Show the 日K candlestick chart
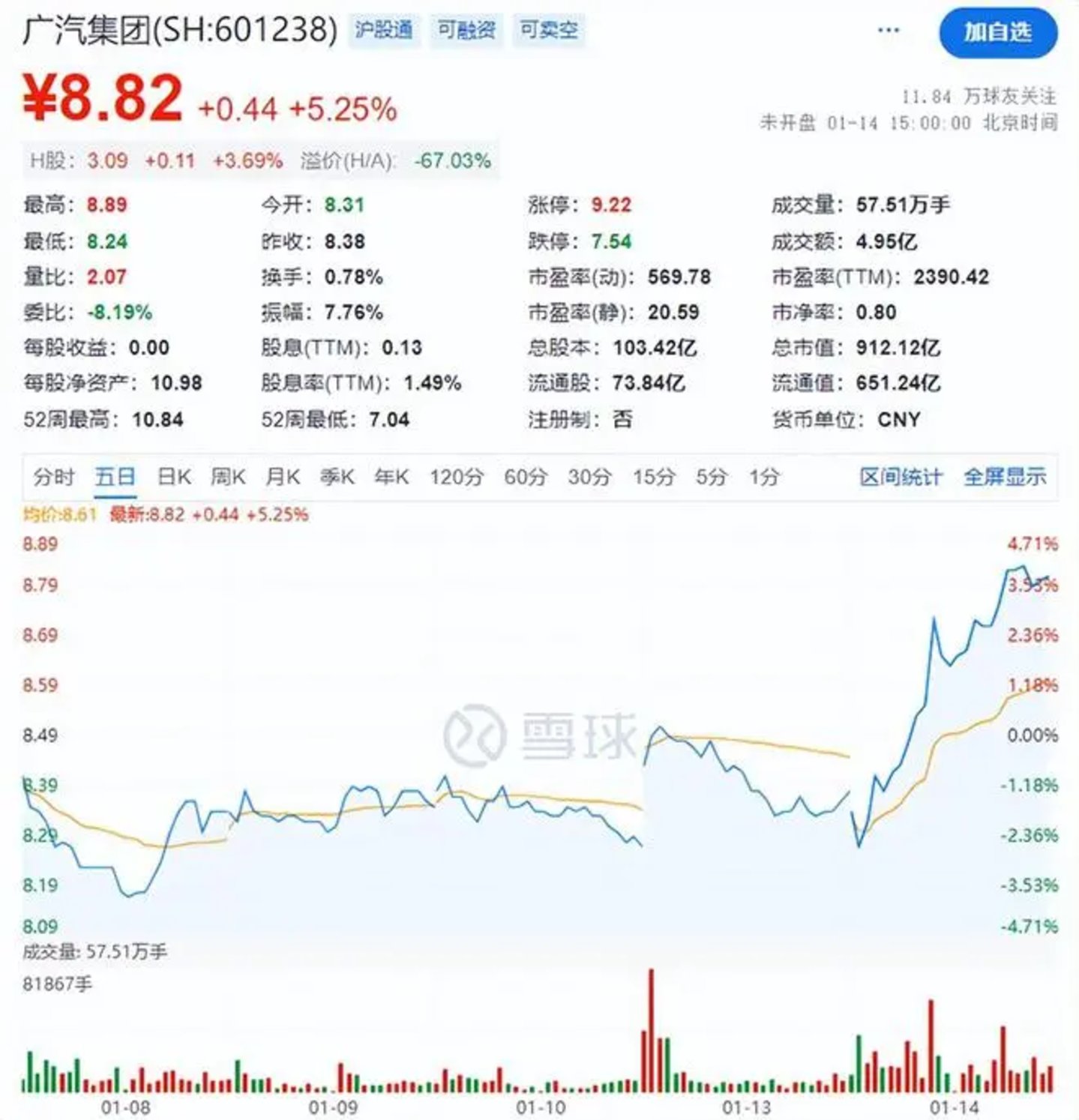This screenshot has height=1120, width=1079. [174, 477]
